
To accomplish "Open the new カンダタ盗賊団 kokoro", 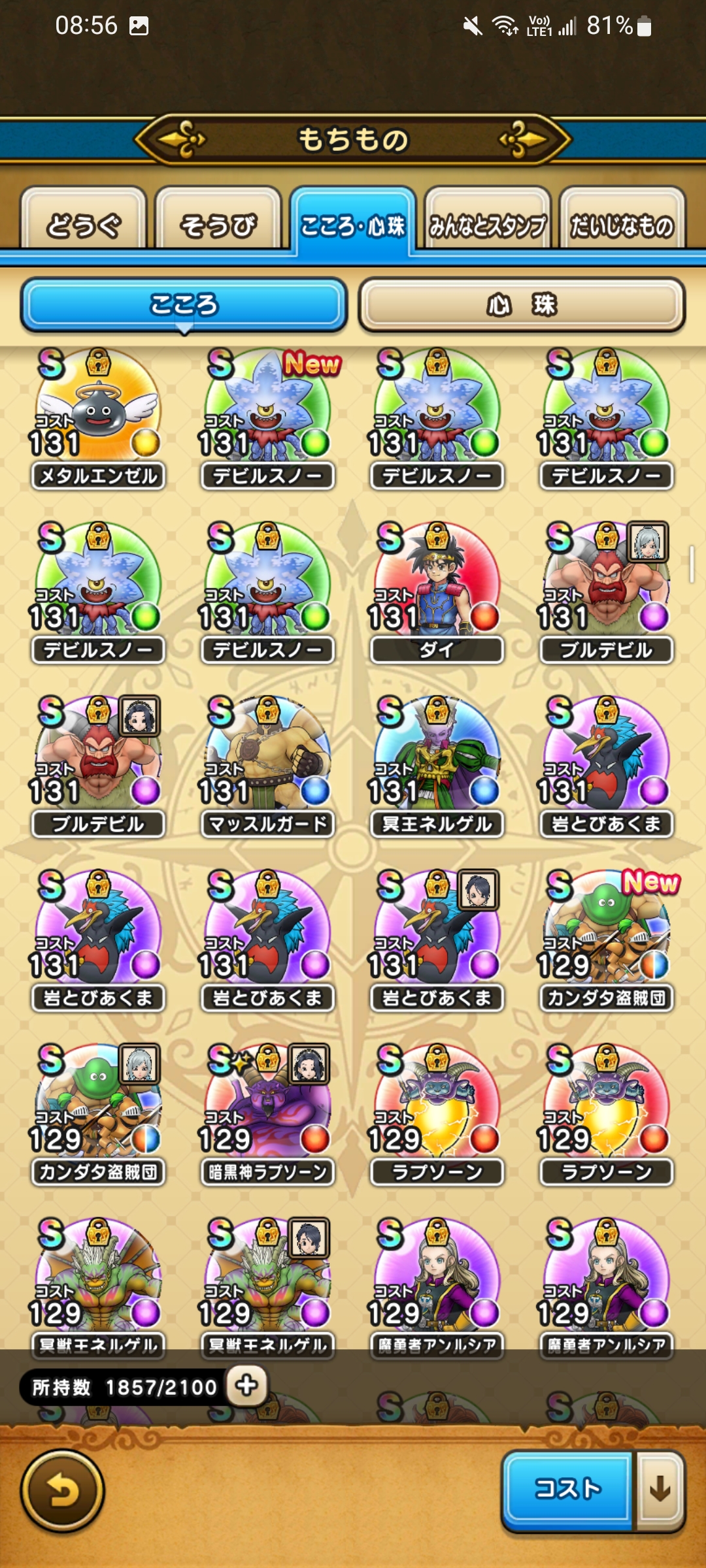I will 606,939.
